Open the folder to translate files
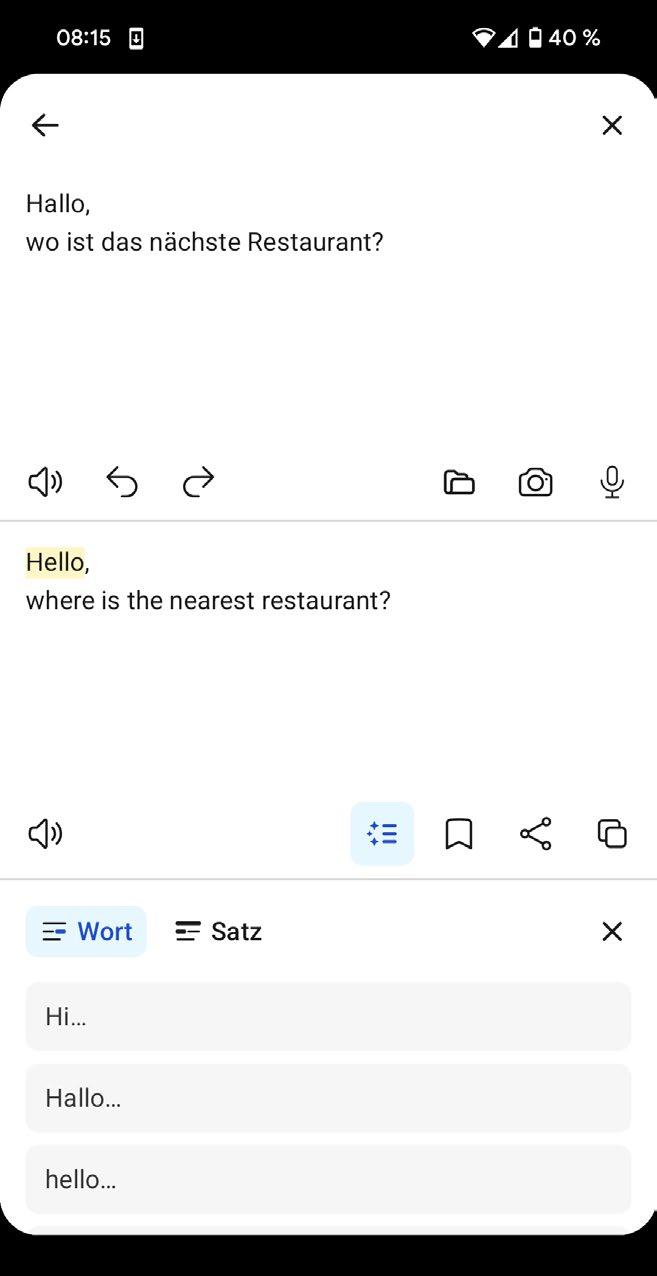This screenshot has height=1276, width=657. point(459,482)
